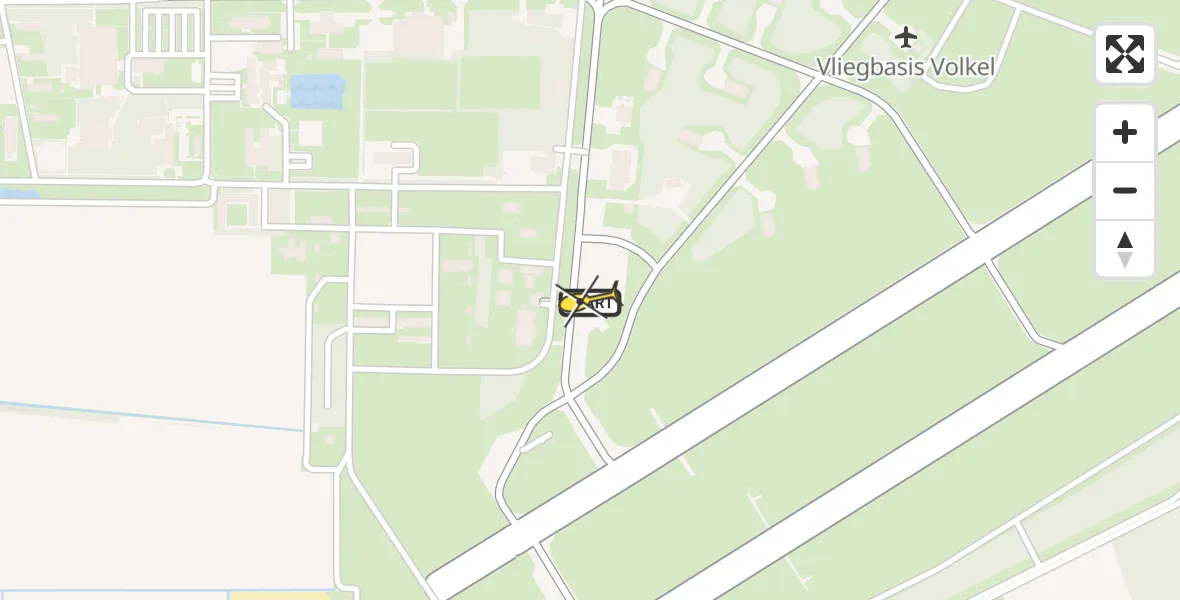Reset map bearing to north
The width and height of the screenshot is (1180, 600).
click(1124, 248)
